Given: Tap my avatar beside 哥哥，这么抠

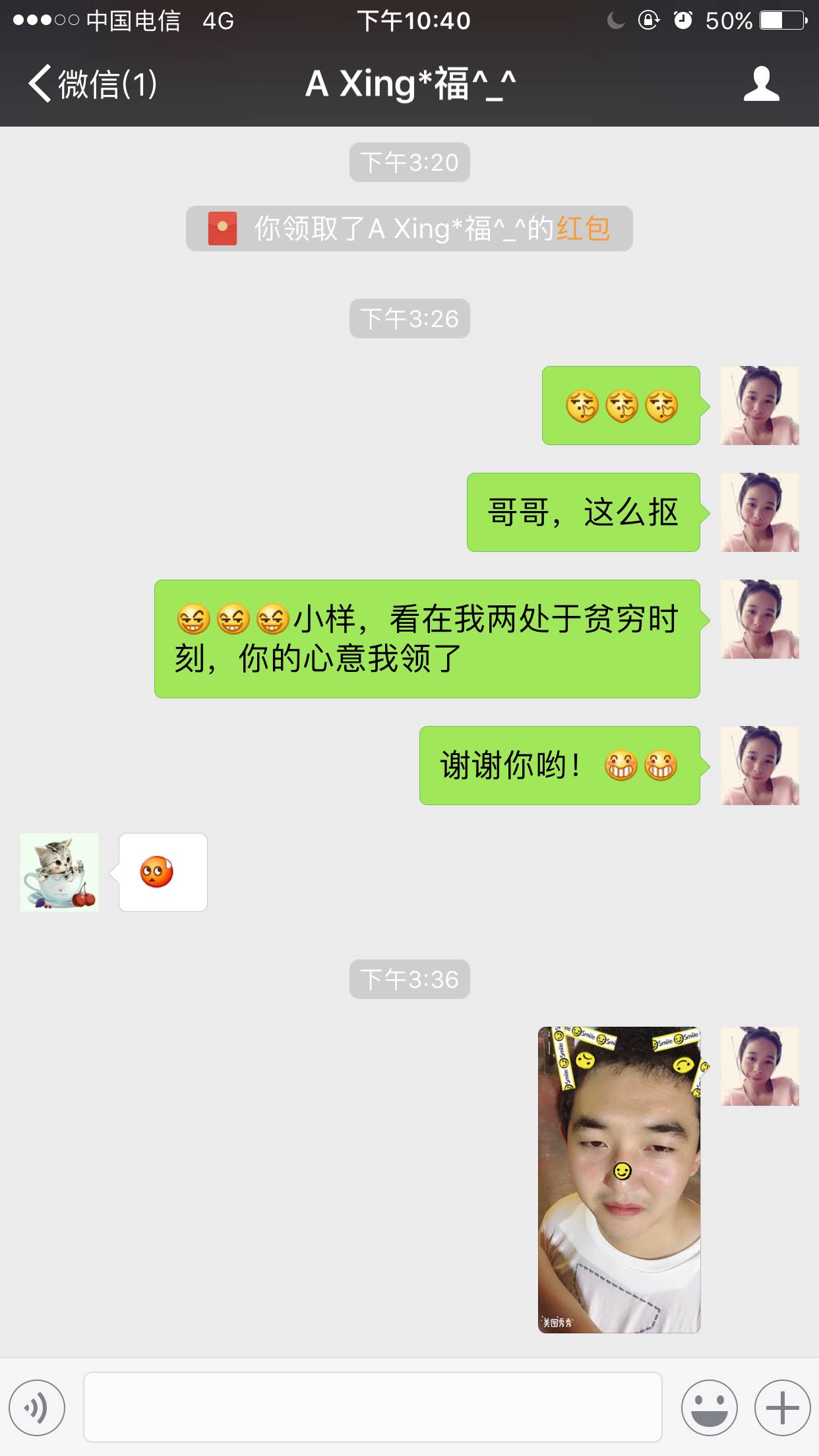Looking at the screenshot, I should coord(760,512).
